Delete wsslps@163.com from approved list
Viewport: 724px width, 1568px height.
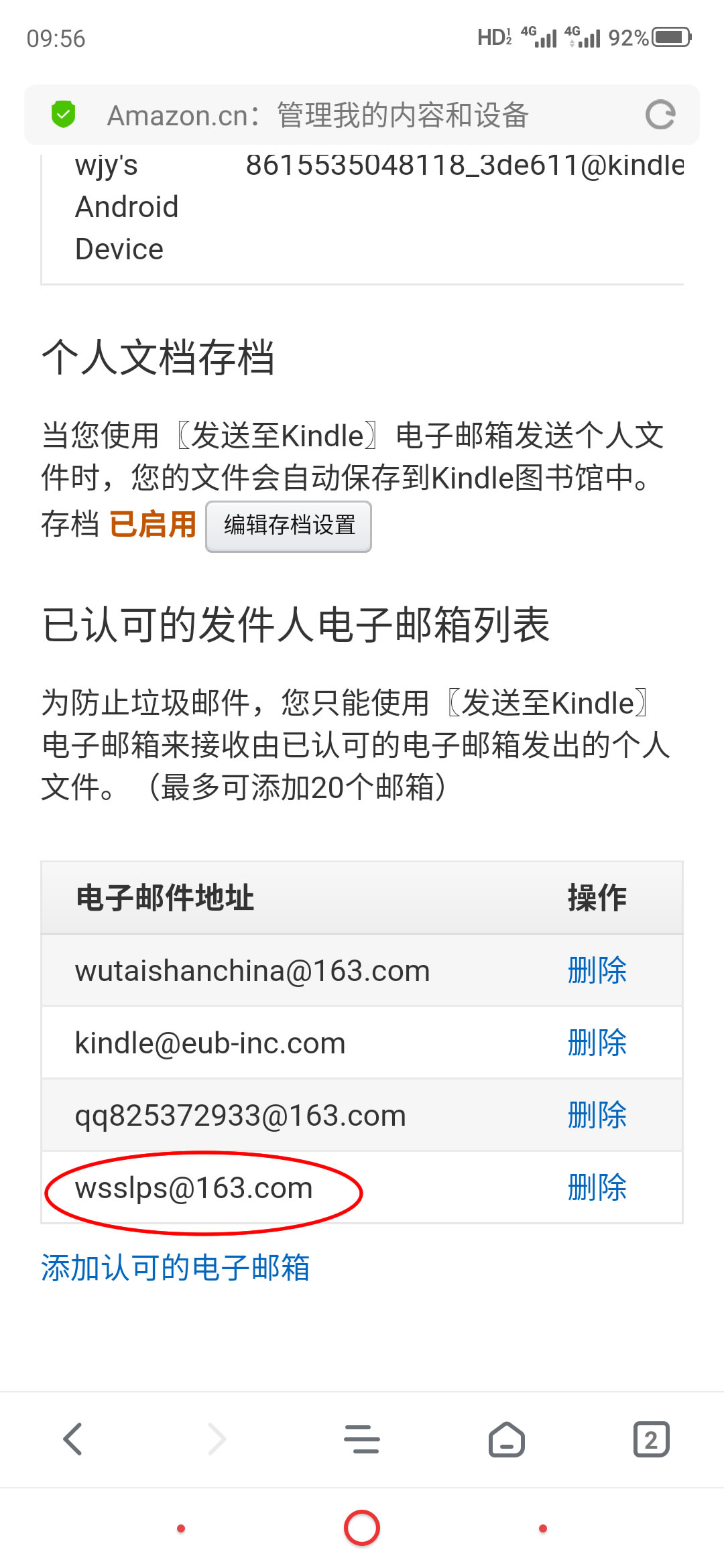597,1187
